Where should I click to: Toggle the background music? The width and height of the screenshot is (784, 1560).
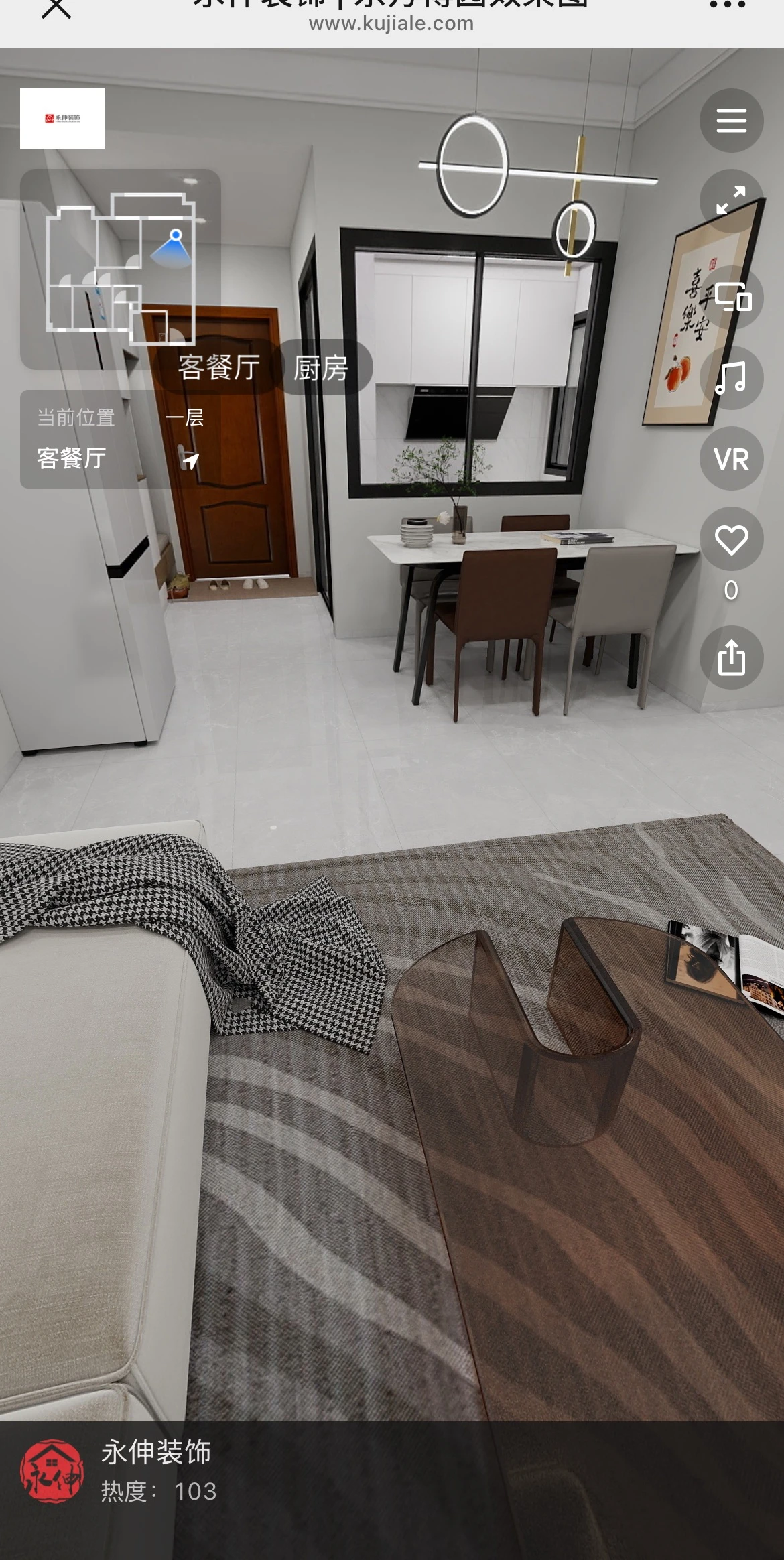pyautogui.click(x=731, y=378)
